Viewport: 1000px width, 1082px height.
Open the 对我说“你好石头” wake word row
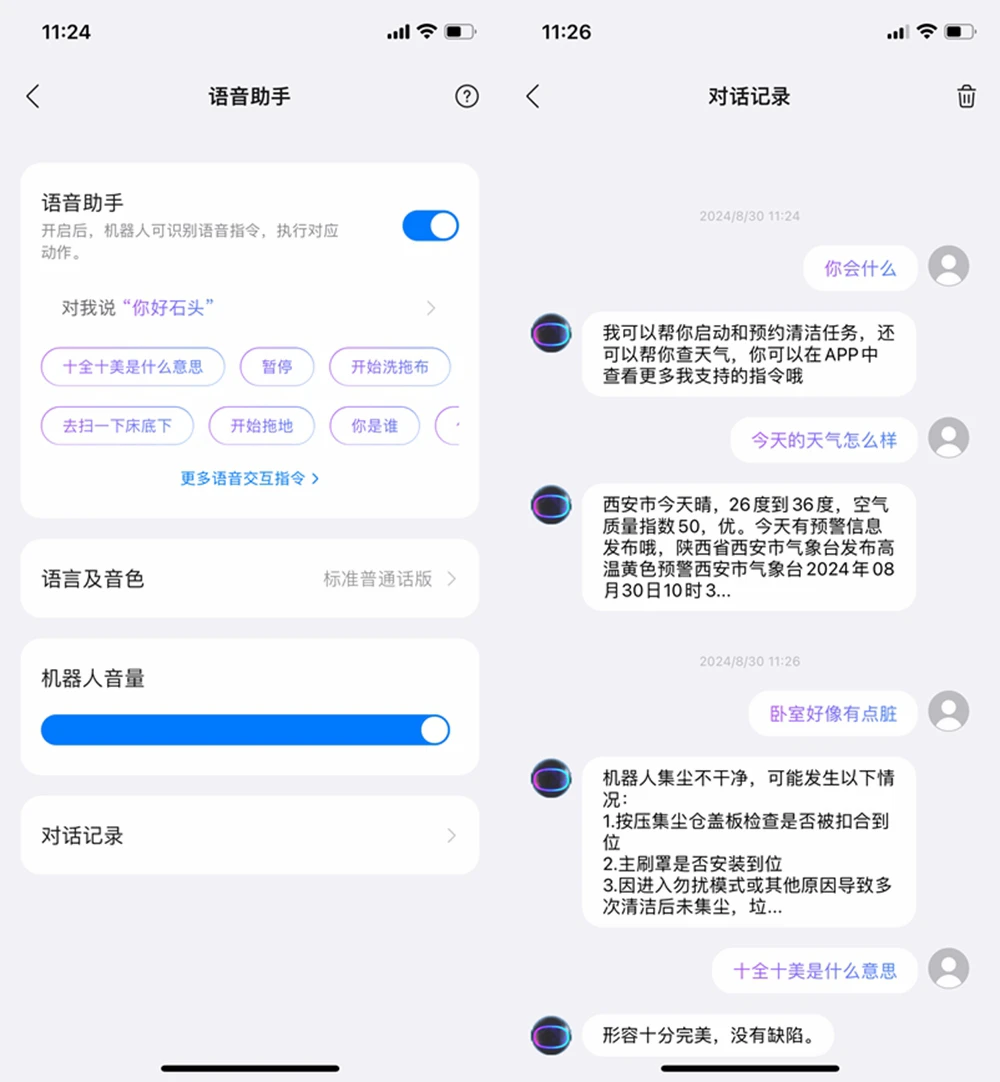point(250,308)
